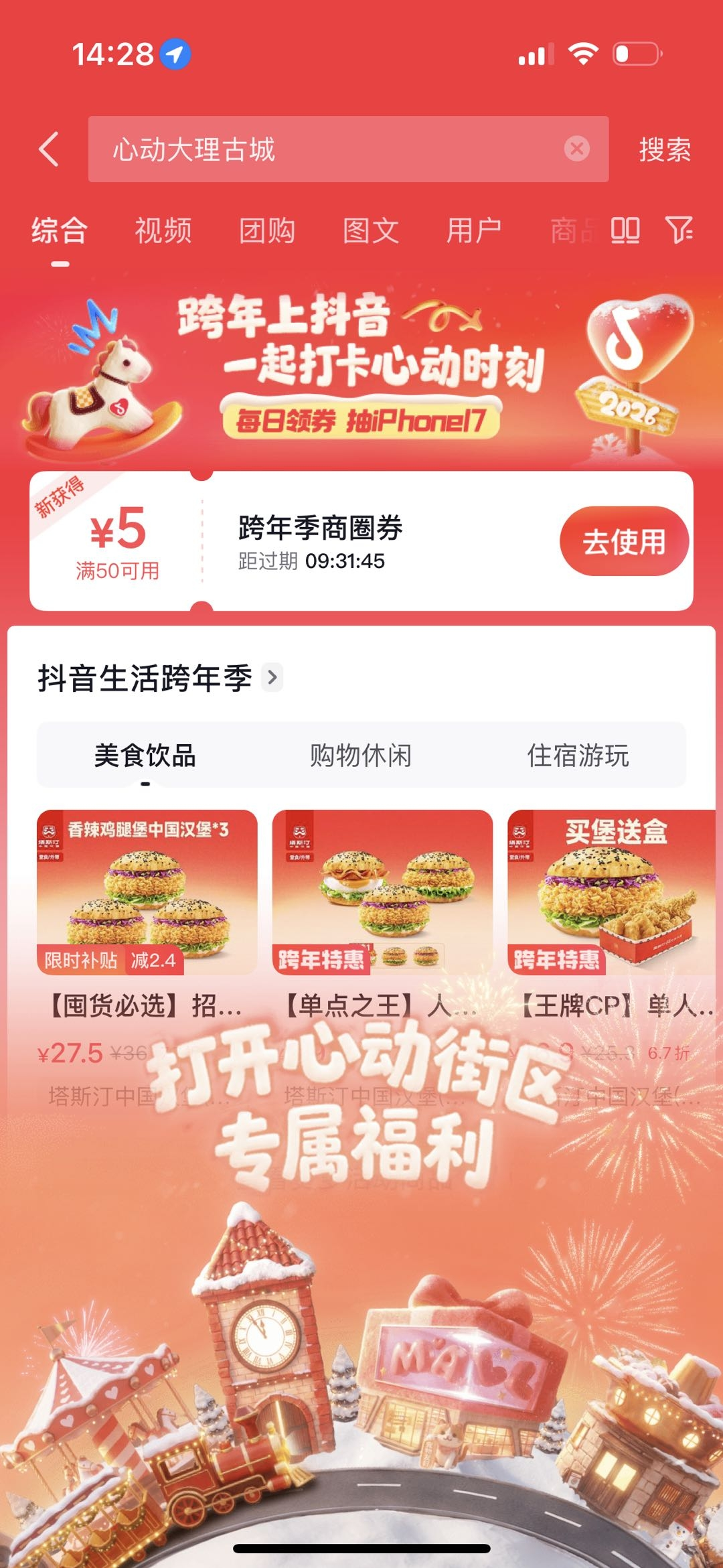Image resolution: width=723 pixels, height=1568 pixels.
Task: Open the 图文 tab
Action: 371,231
